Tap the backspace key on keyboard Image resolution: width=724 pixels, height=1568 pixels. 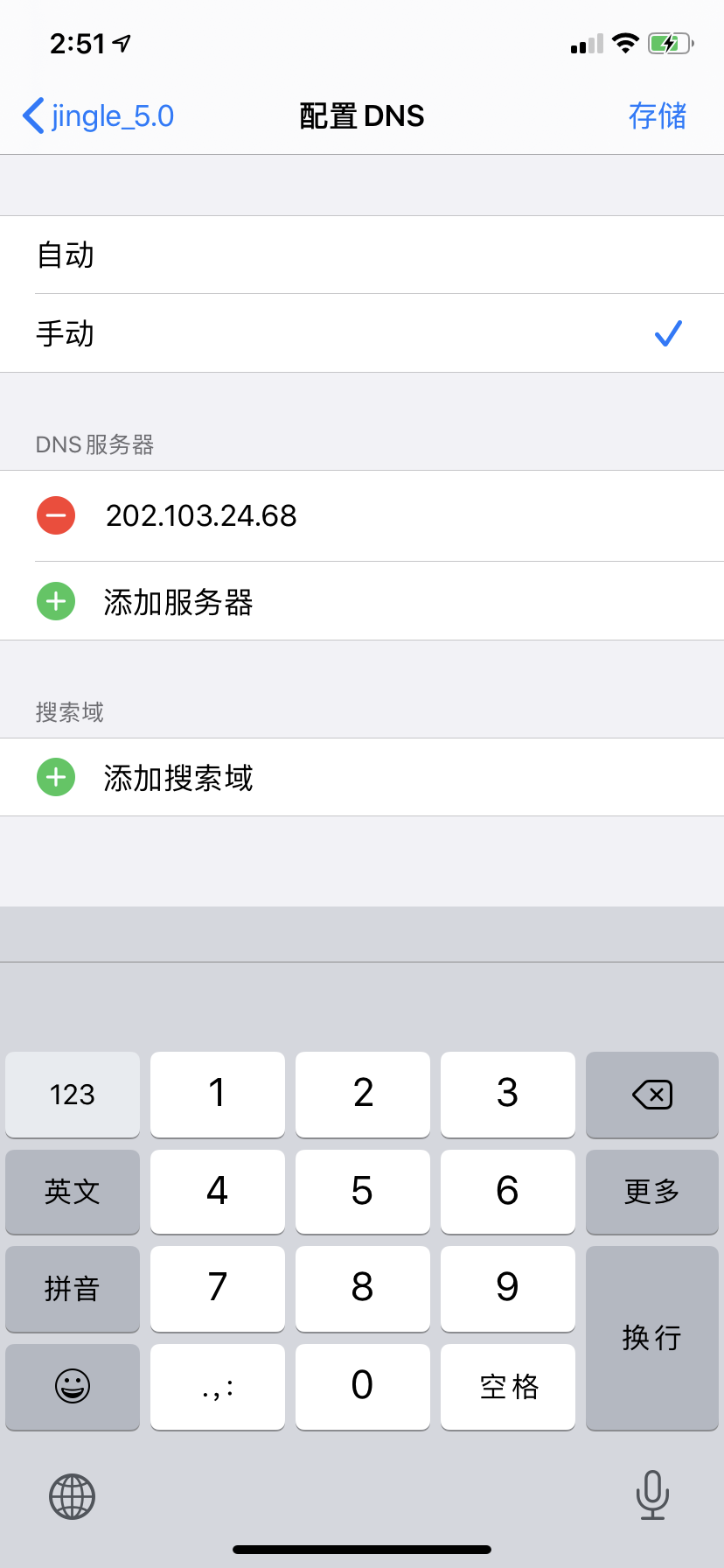[x=652, y=1095]
